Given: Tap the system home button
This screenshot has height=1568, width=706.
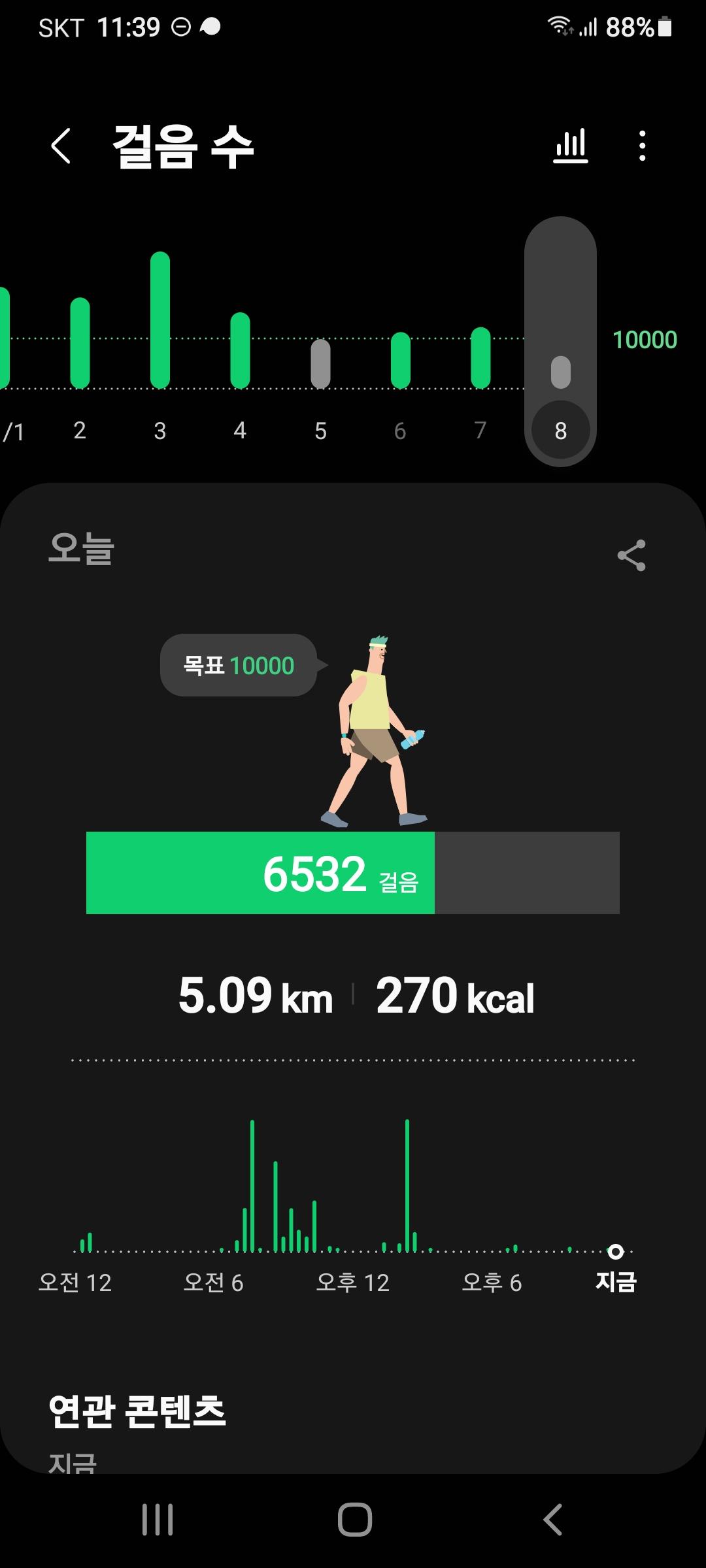Looking at the screenshot, I should click(354, 1519).
